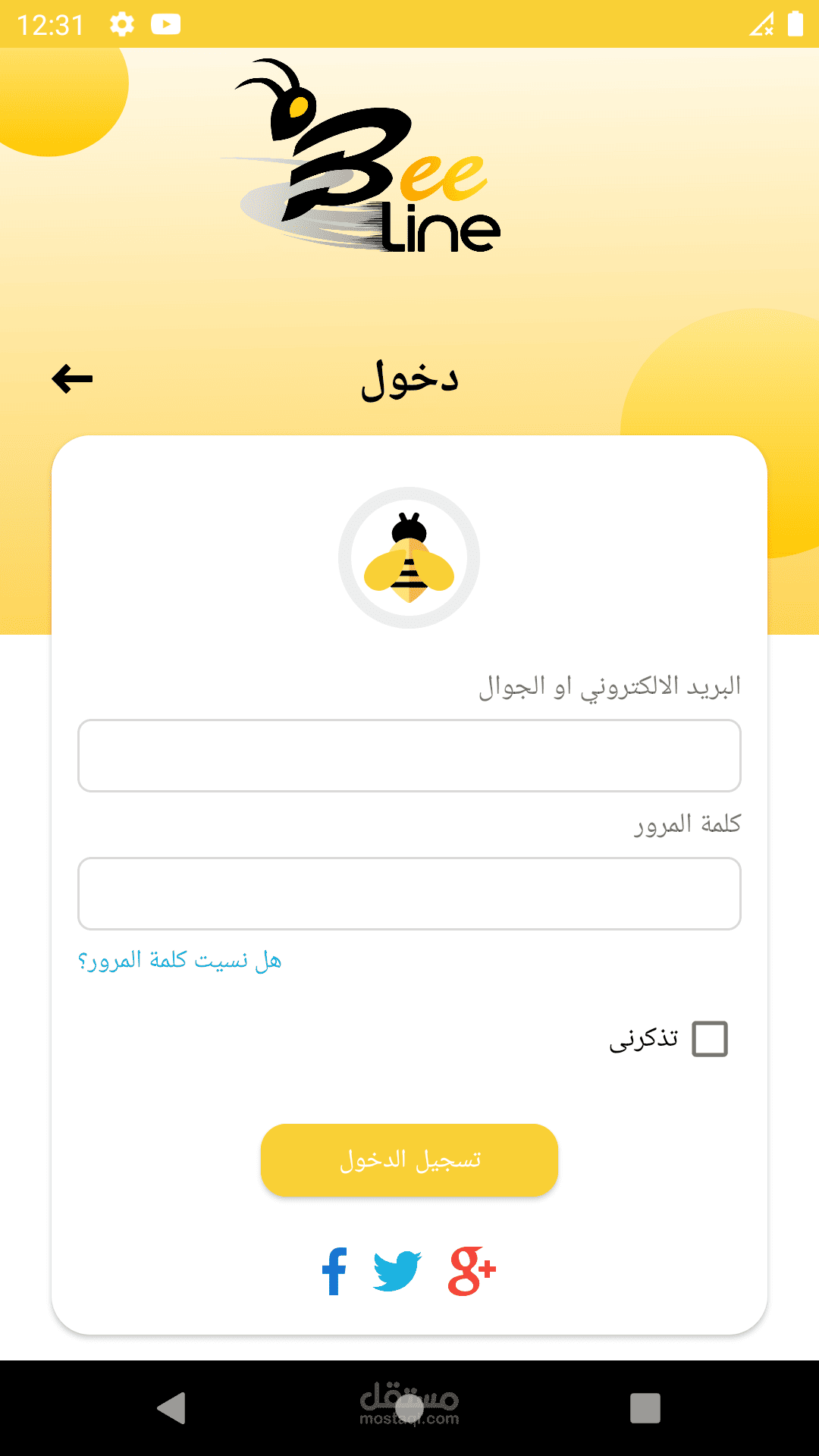
Task: Tap the system back navigation button
Action: pyautogui.click(x=171, y=1408)
